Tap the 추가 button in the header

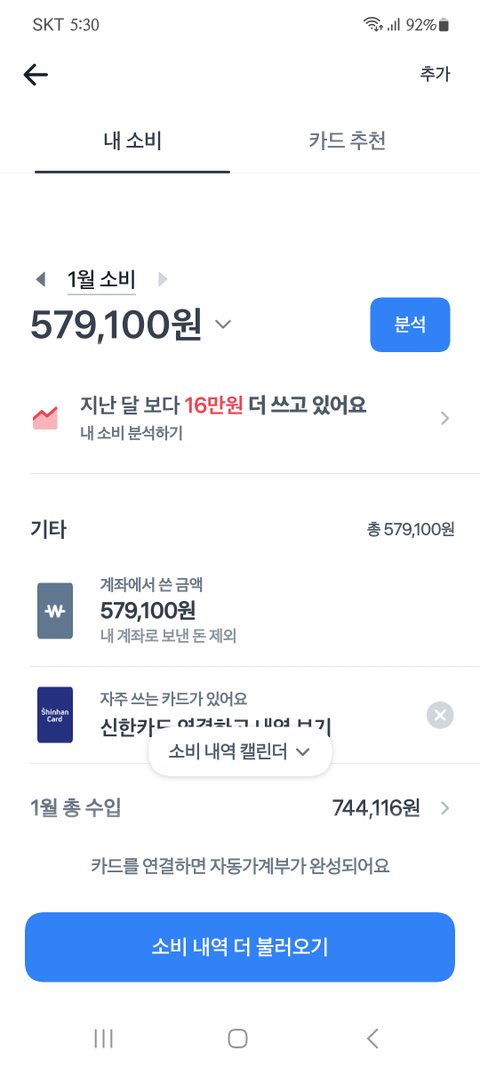(x=434, y=73)
